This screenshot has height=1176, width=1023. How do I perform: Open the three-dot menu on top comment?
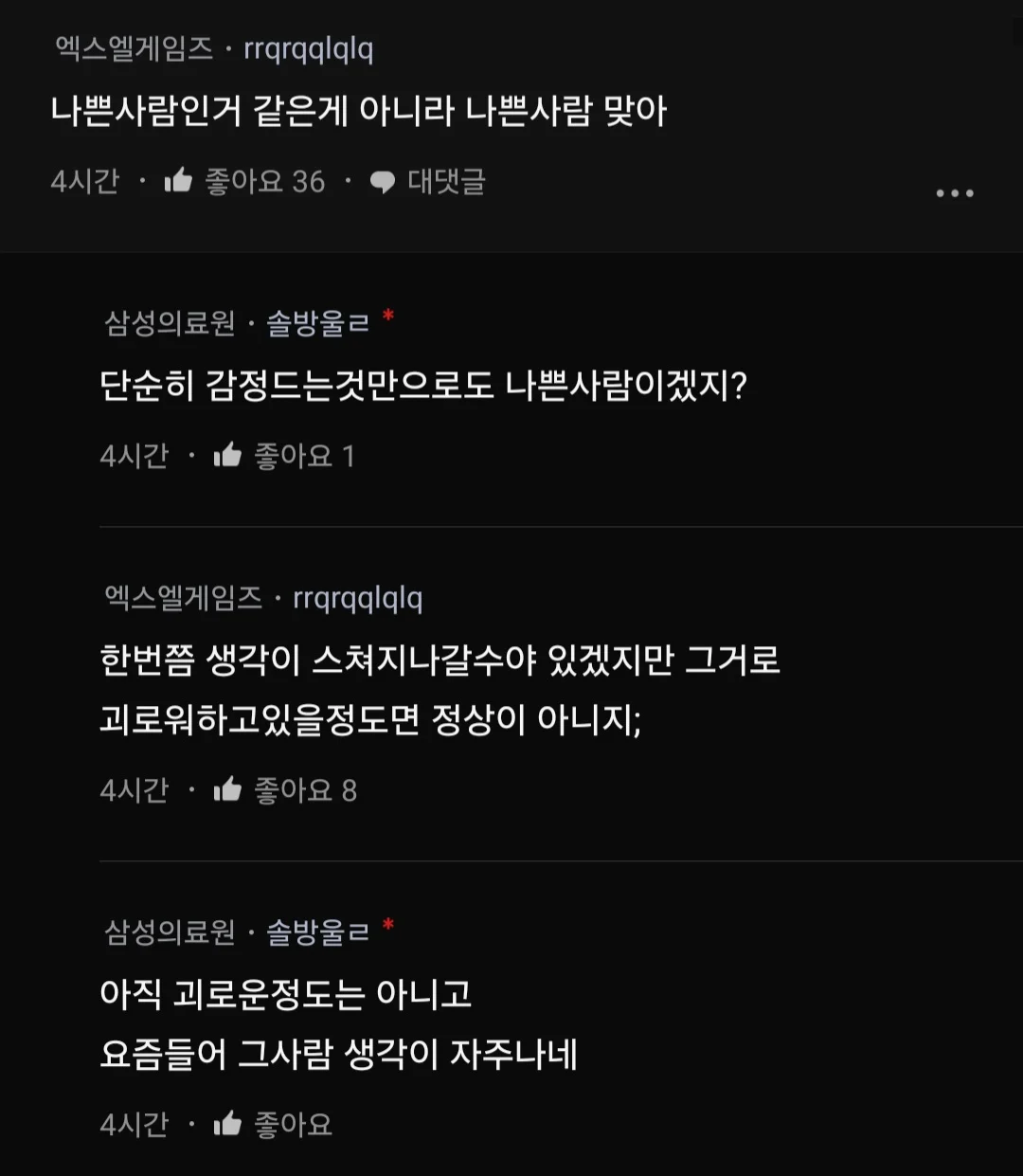954,193
